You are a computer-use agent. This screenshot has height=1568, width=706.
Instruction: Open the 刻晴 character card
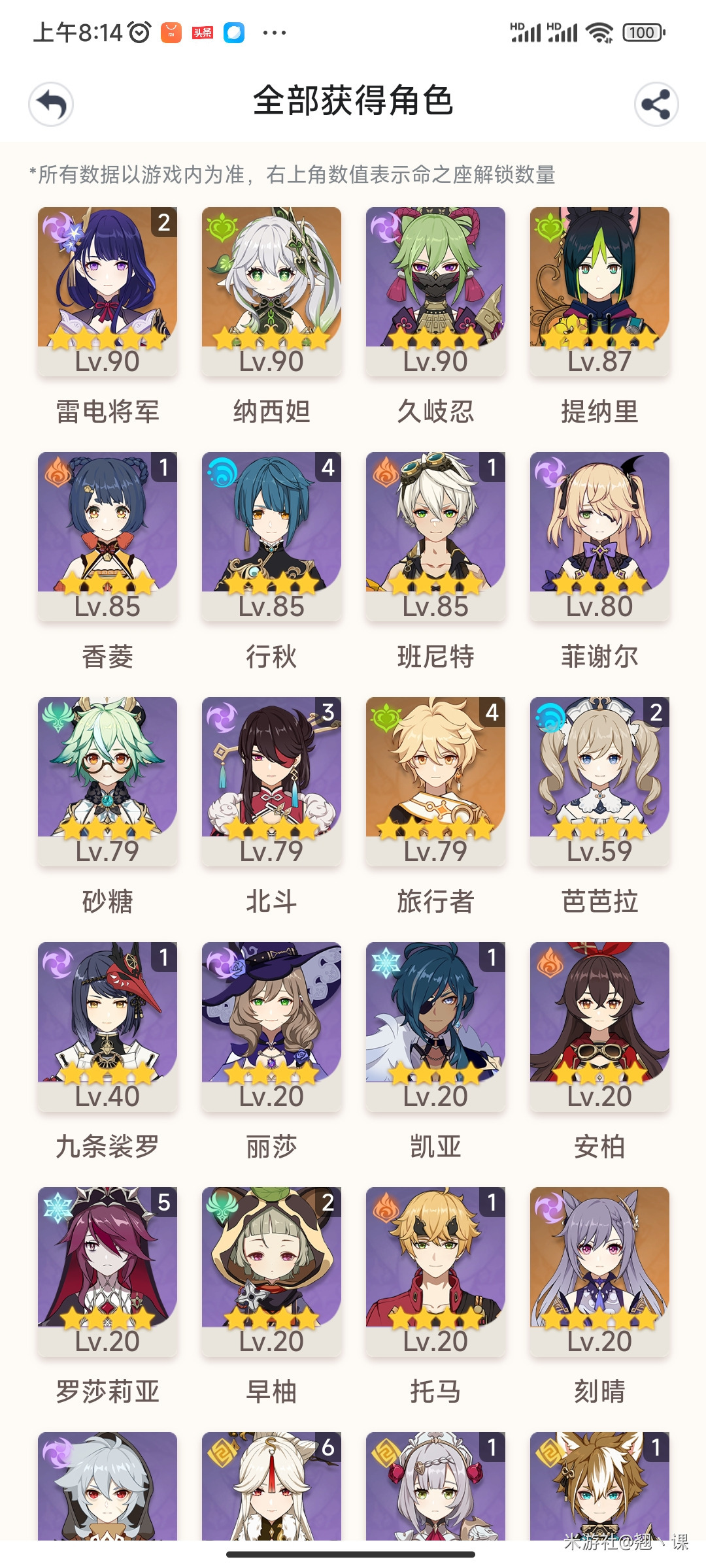pyautogui.click(x=599, y=1271)
